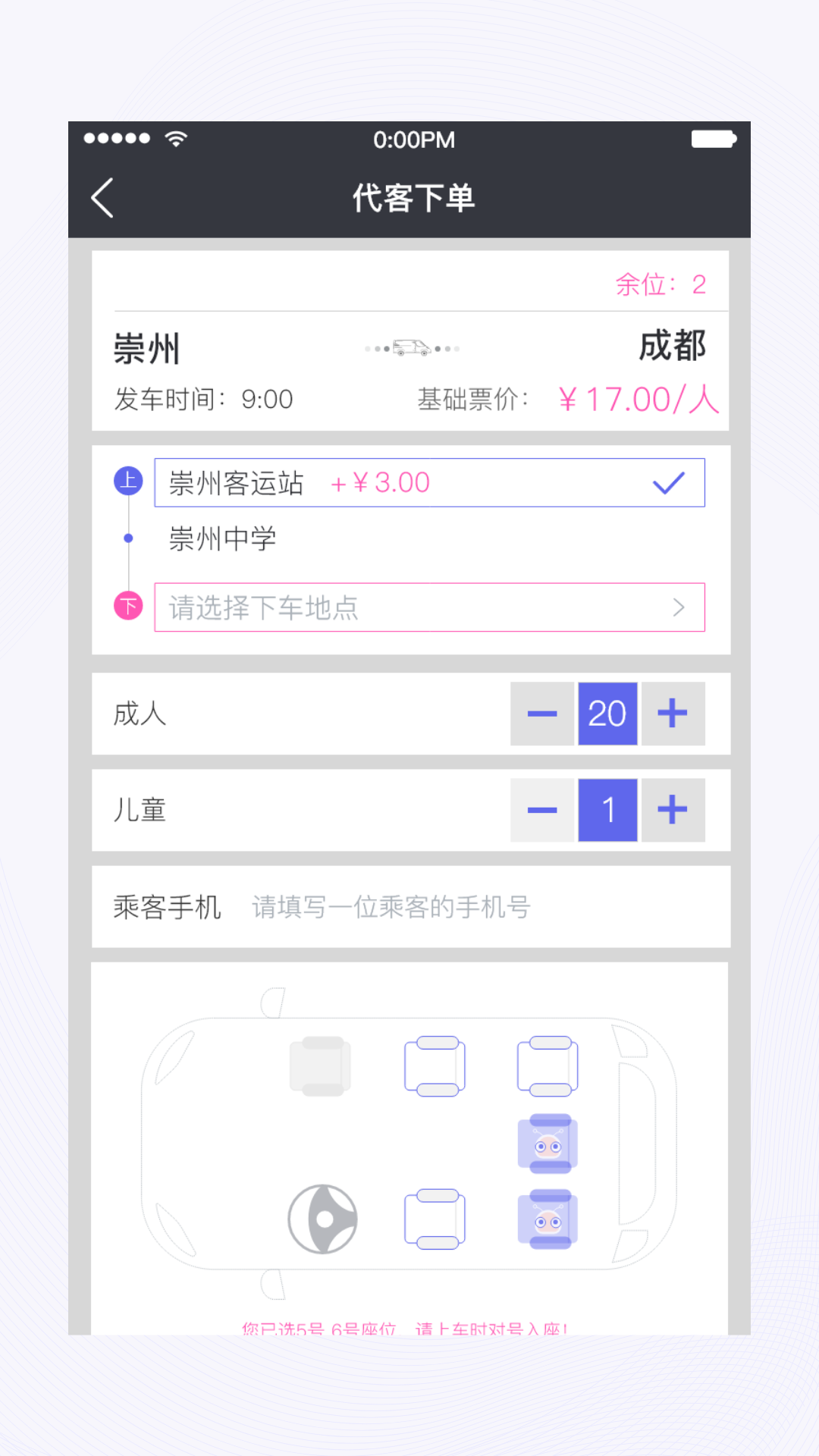The height and width of the screenshot is (1456, 819).
Task: Click the 乘客手机 phone number input field
Action: (x=389, y=907)
